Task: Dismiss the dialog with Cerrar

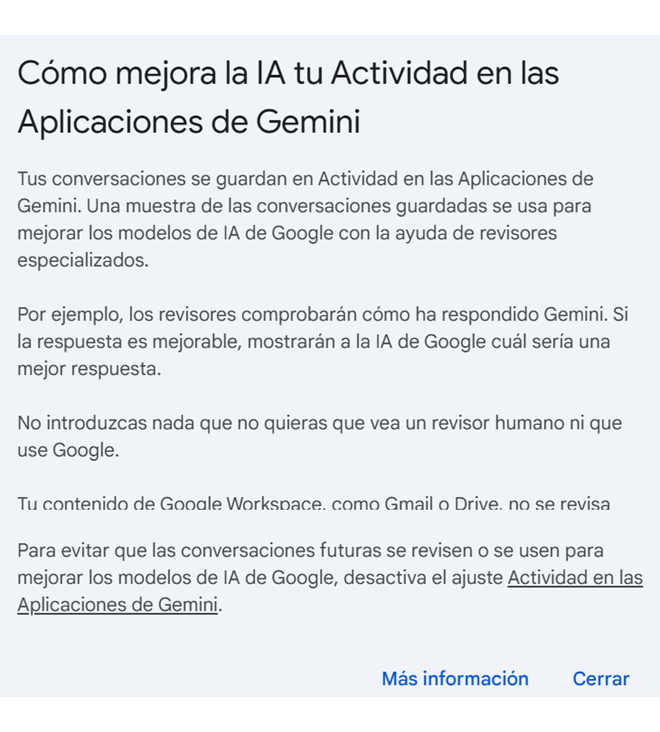Action: [601, 679]
